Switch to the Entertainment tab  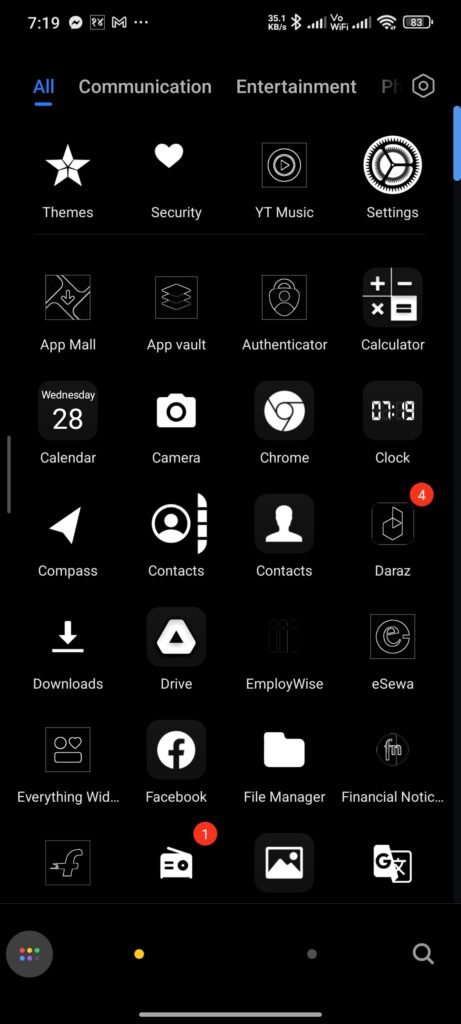pos(296,87)
